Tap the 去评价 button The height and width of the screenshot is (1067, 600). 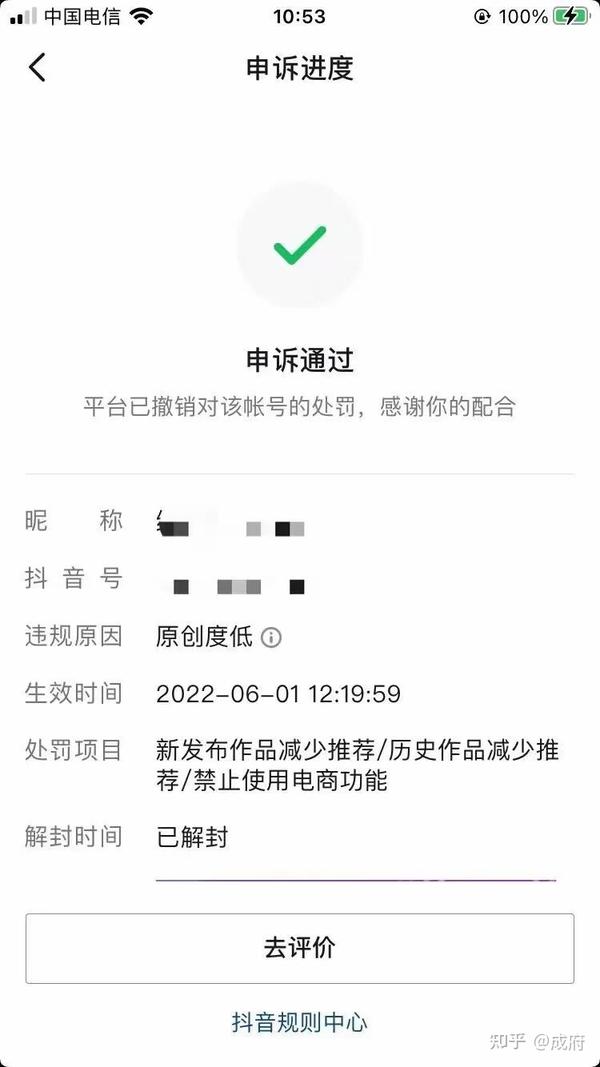[300, 948]
